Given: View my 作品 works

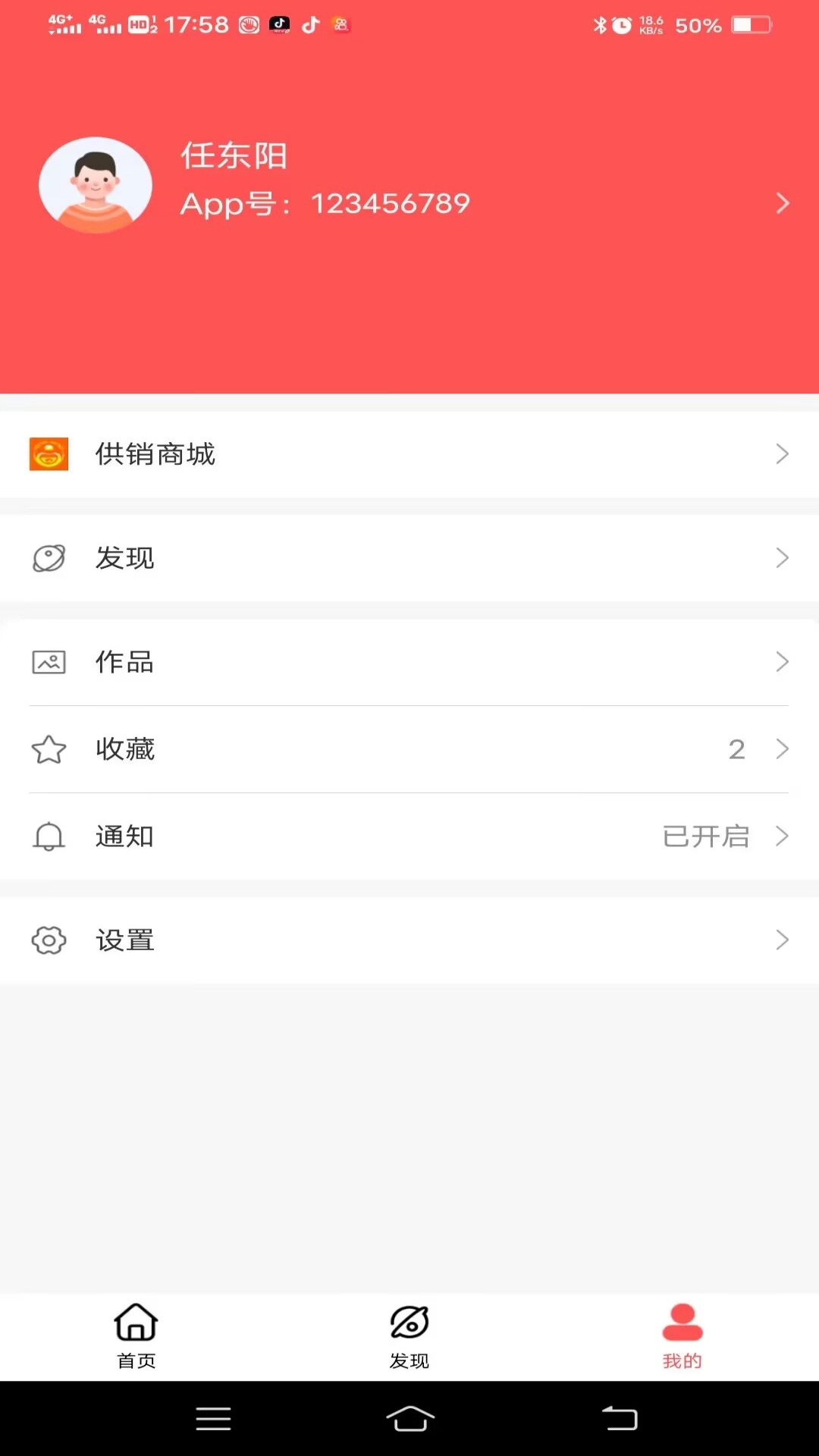Looking at the screenshot, I should (x=409, y=662).
